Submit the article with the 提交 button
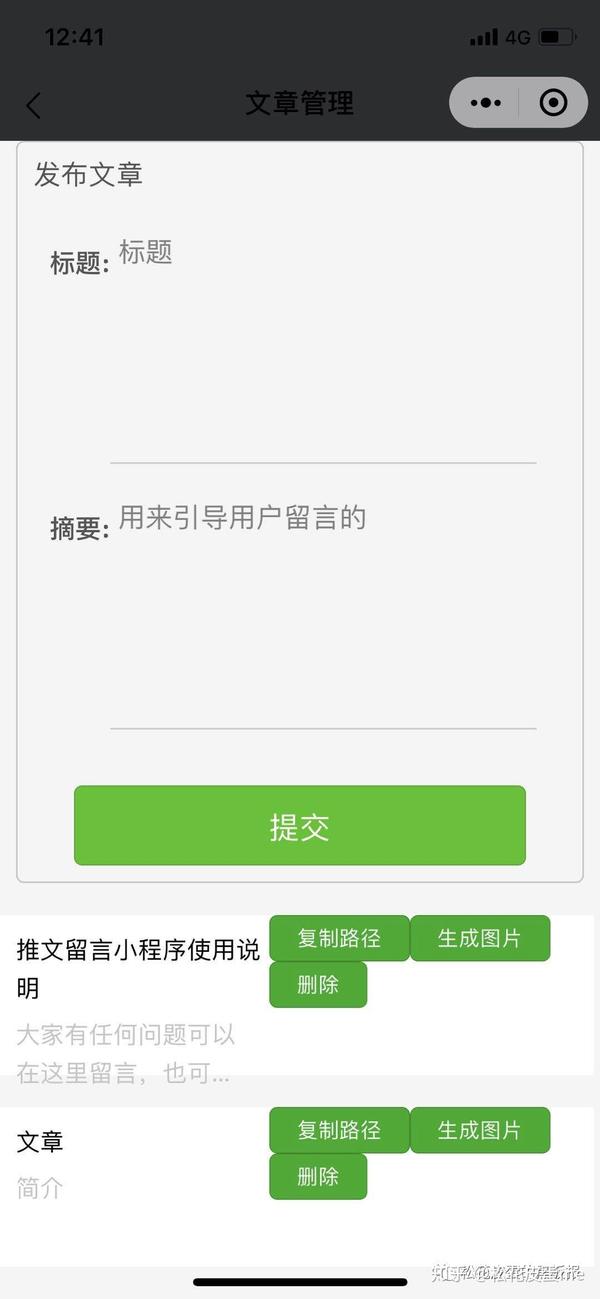600x1299 pixels. coord(299,826)
